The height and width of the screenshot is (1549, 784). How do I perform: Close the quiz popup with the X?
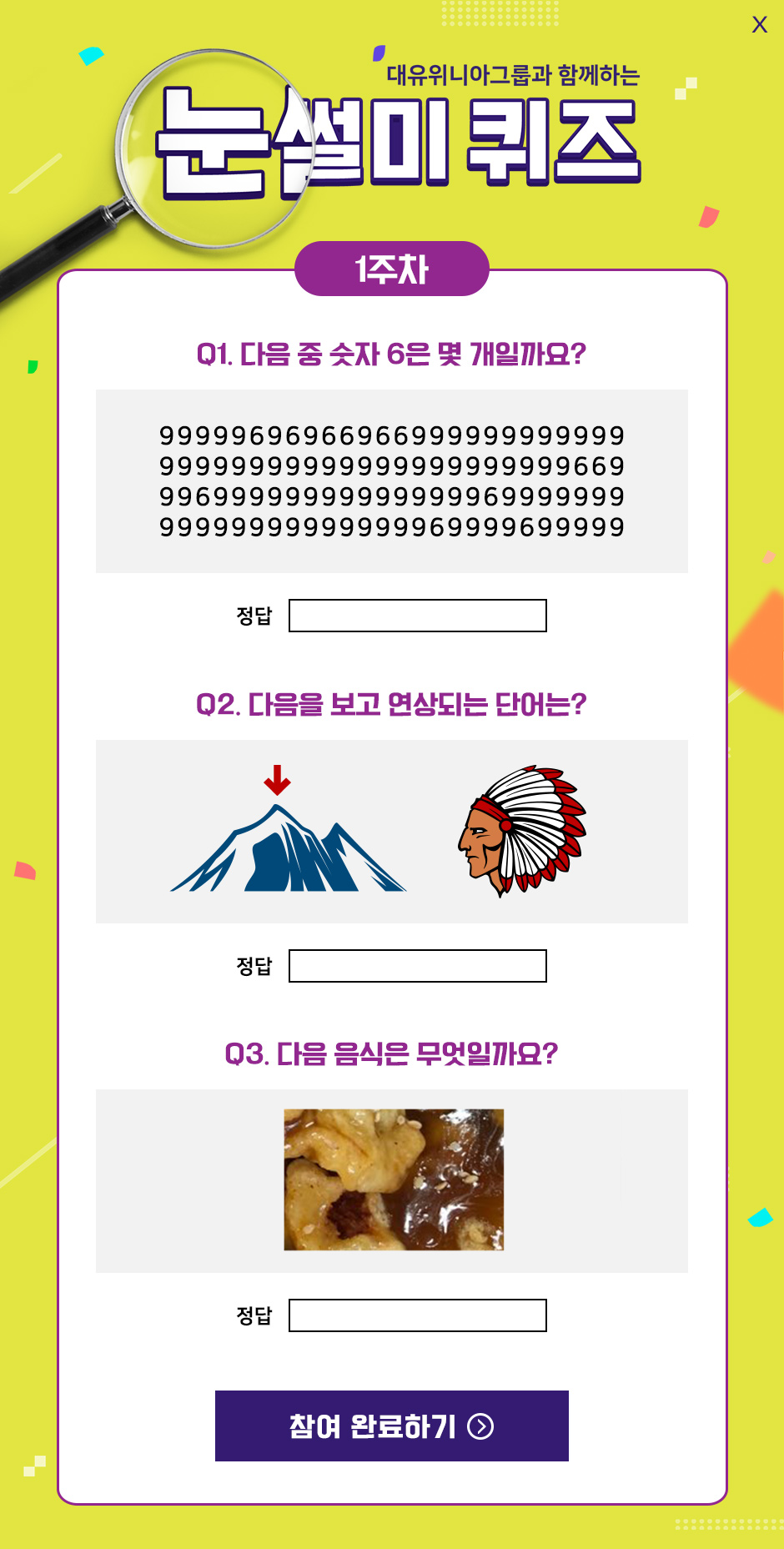(759, 24)
